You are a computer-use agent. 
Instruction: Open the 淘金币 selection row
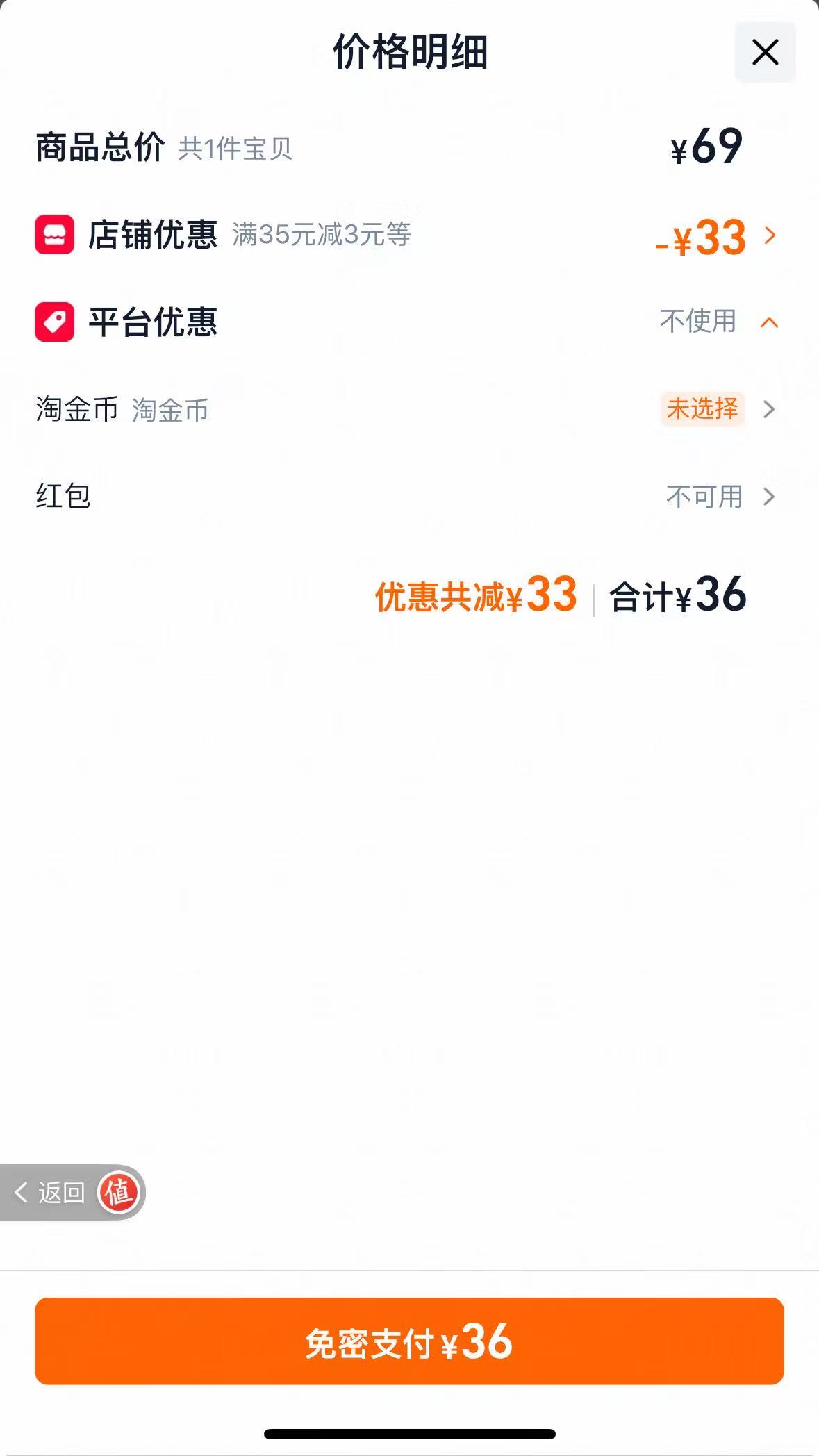pos(409,409)
